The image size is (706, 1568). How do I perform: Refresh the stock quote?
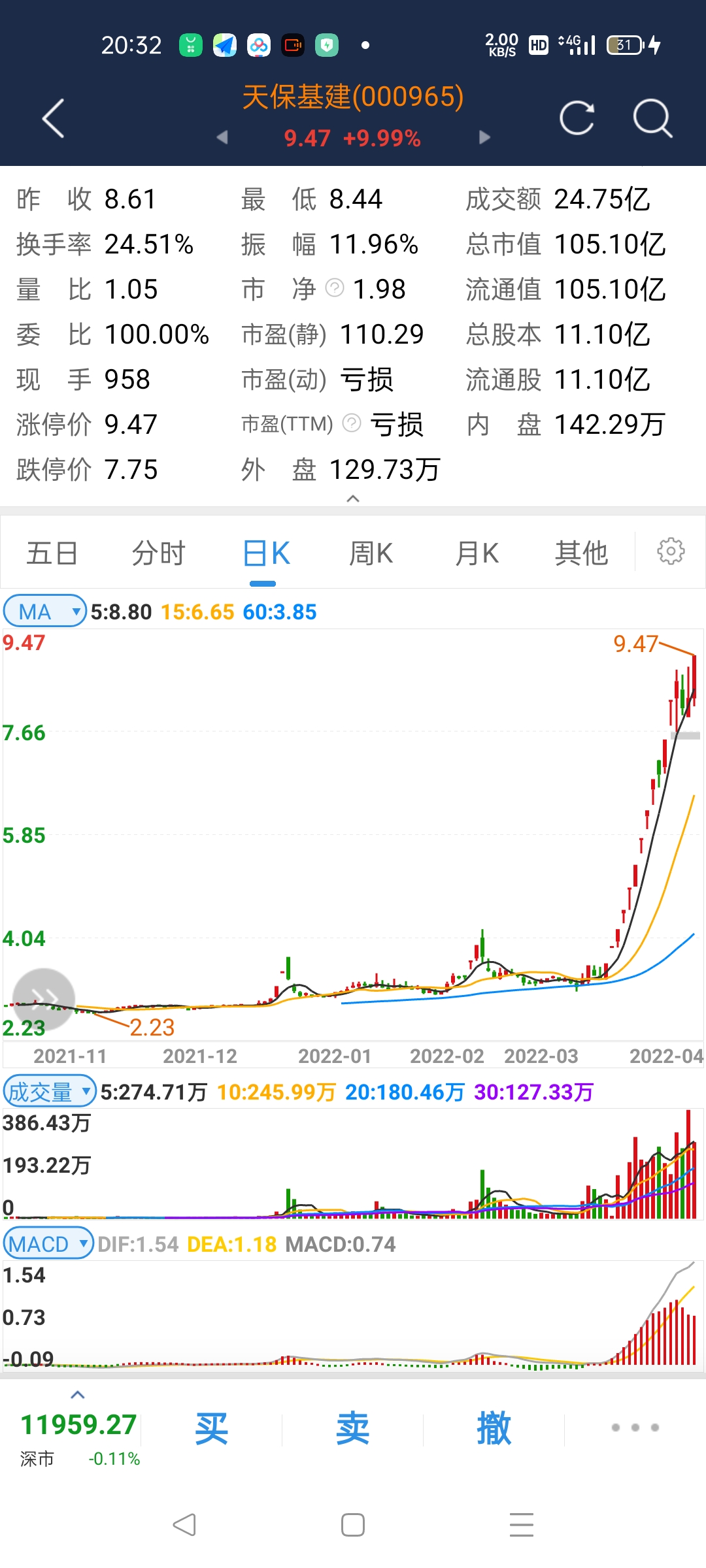tap(577, 118)
